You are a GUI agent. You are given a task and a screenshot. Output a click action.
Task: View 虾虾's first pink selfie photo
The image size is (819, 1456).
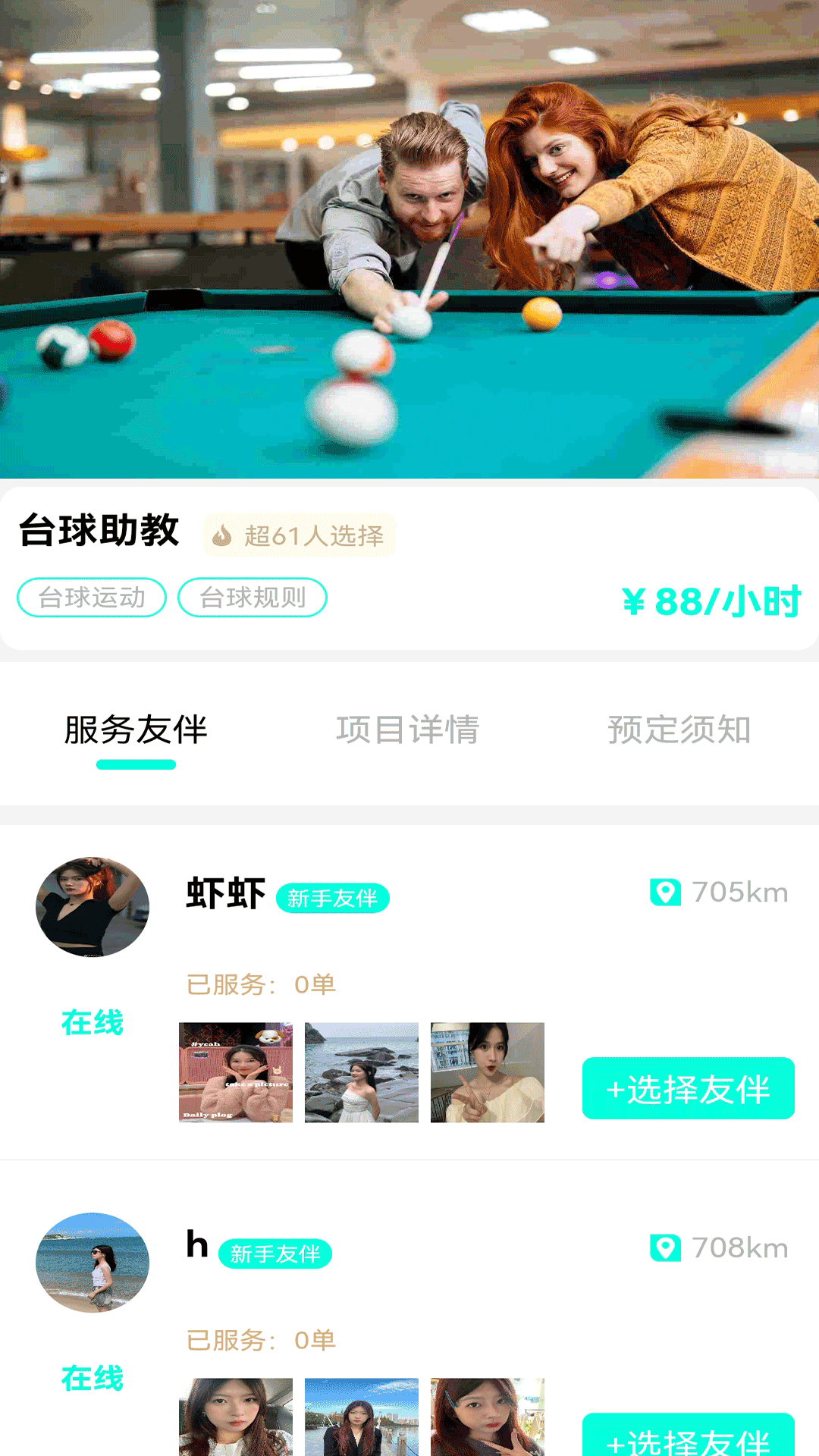[x=236, y=1072]
